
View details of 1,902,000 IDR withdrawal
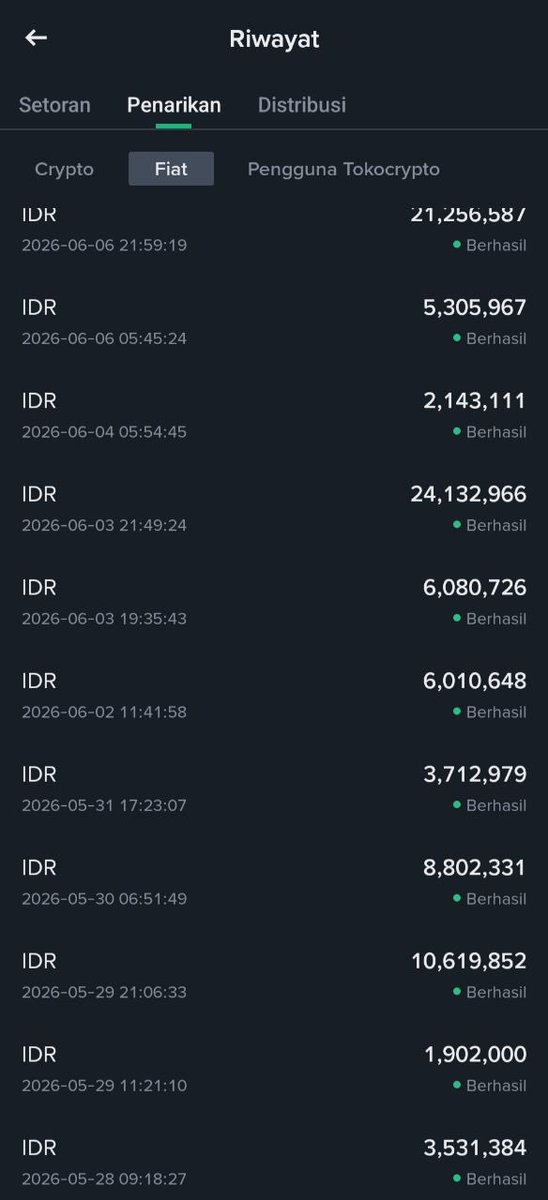tap(274, 1069)
